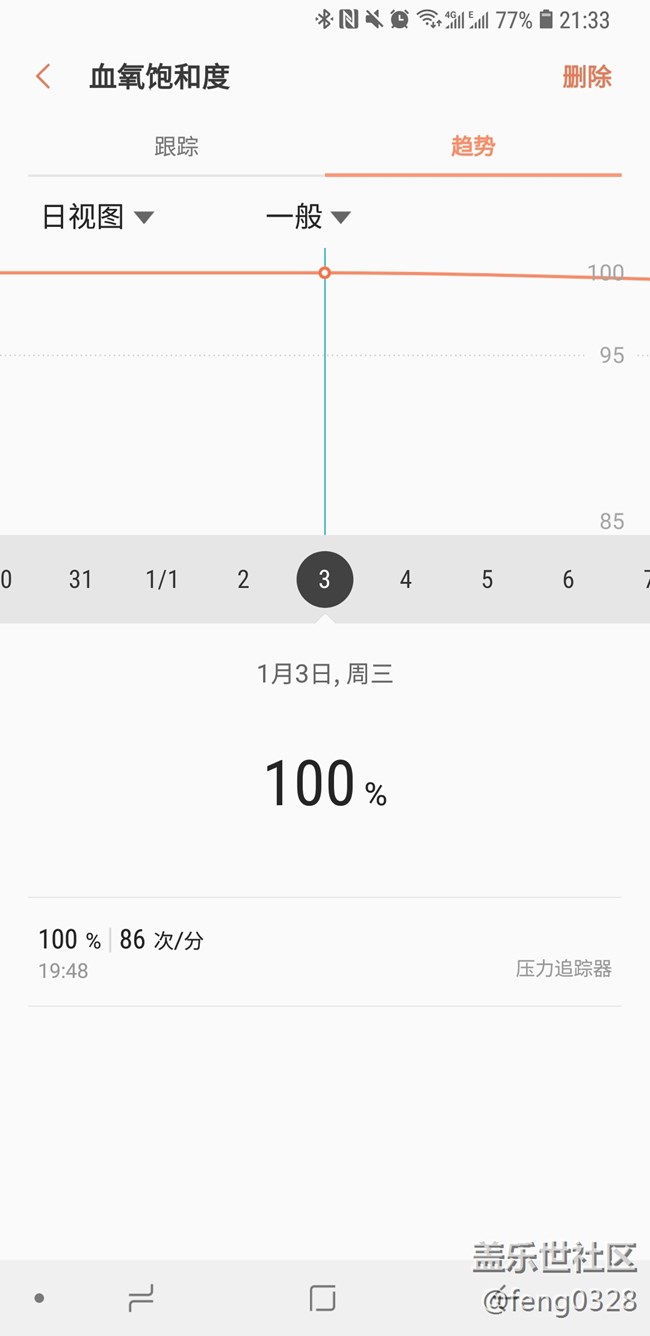The image size is (650, 1336).
Task: Open the 日视图 view dropdown
Action: pos(97,217)
